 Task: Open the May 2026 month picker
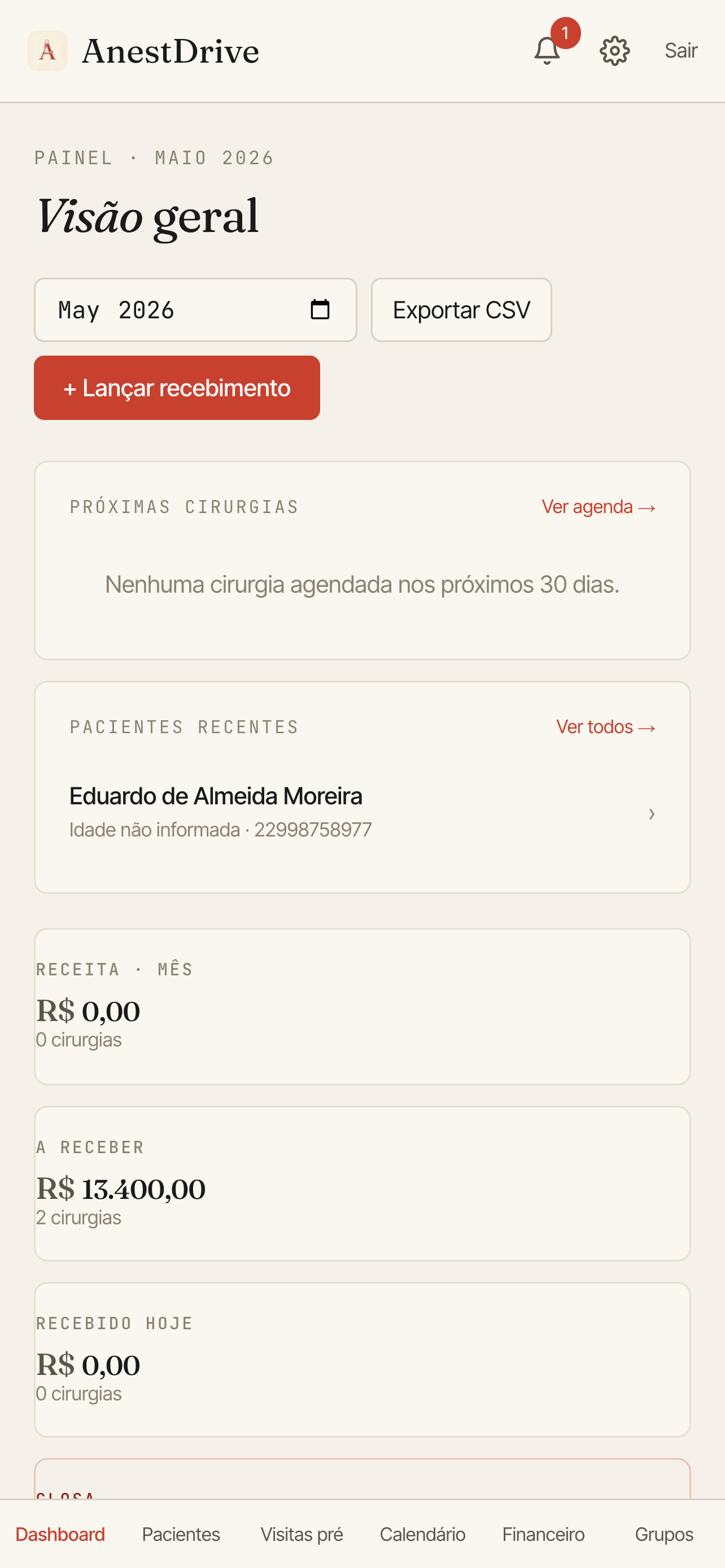[195, 310]
